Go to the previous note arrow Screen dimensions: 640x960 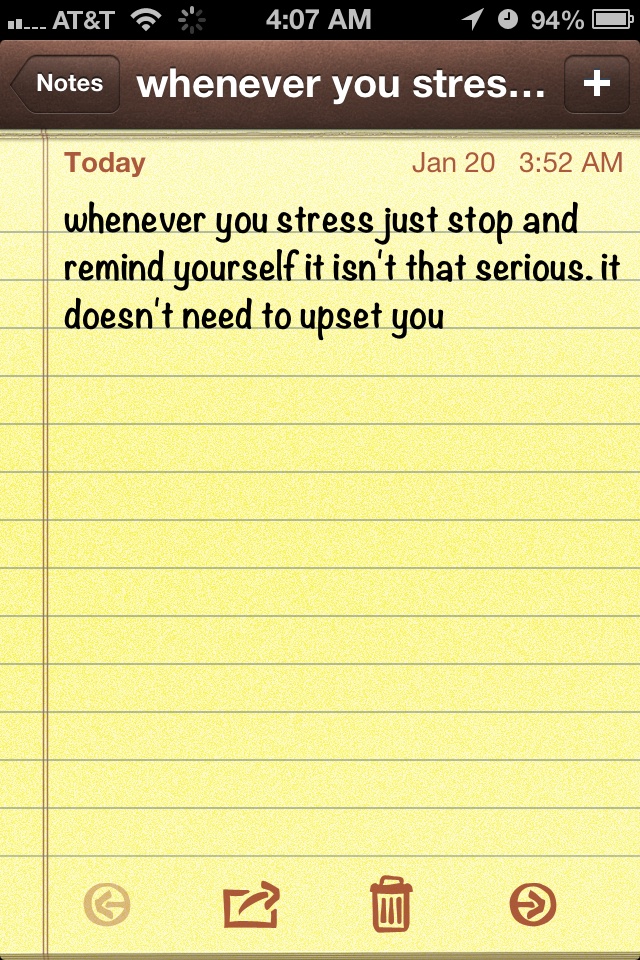pyautogui.click(x=108, y=905)
